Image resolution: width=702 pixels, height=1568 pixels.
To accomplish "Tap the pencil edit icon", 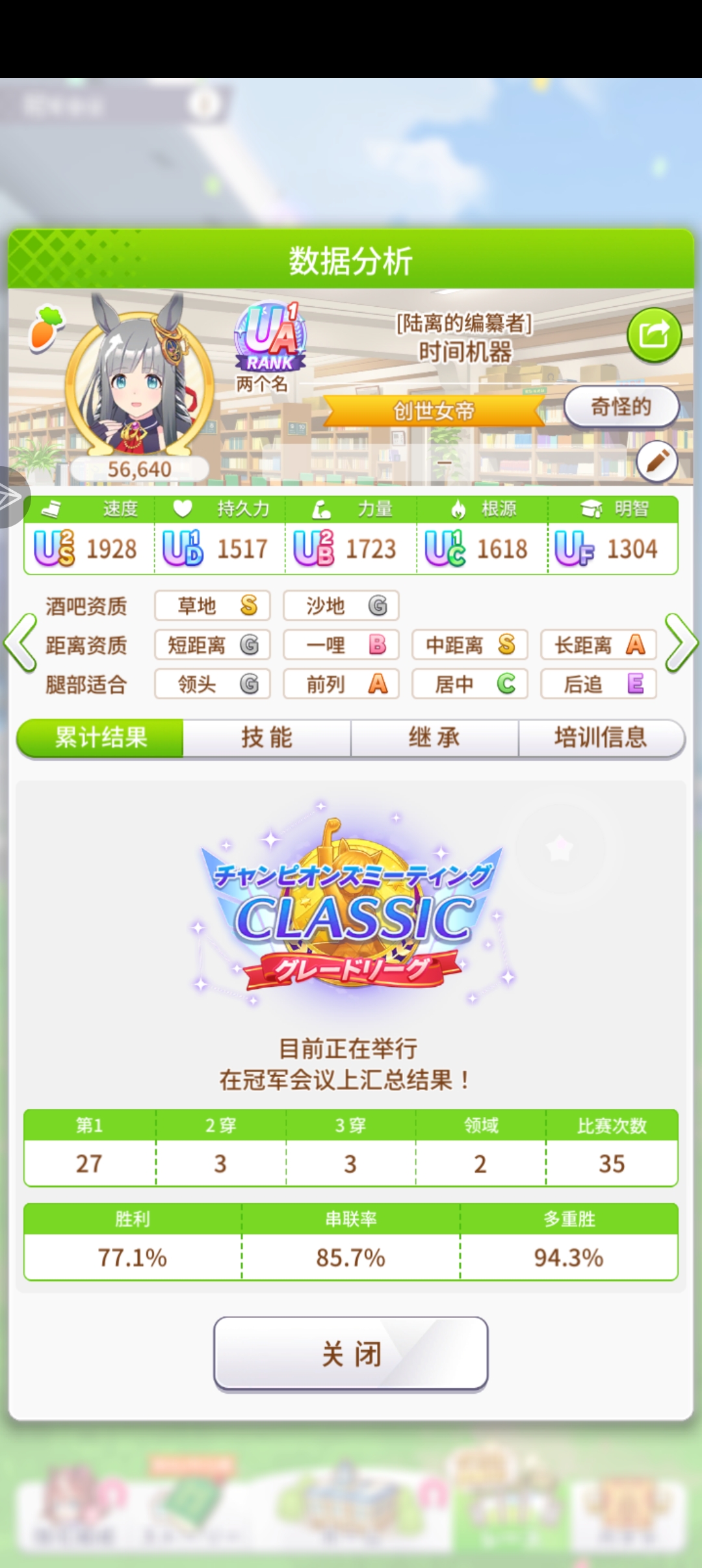I will tap(657, 461).
